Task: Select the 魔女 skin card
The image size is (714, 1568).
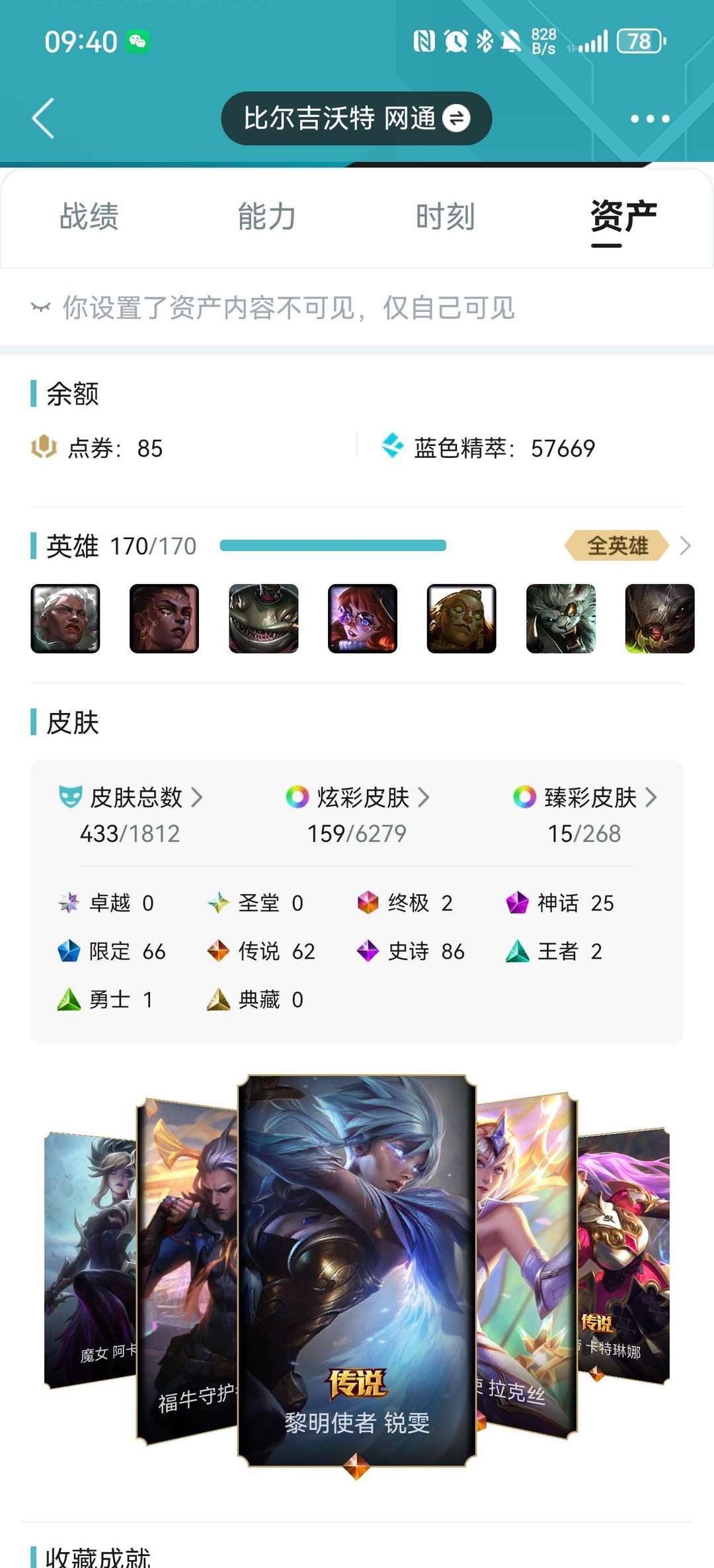Action: point(91,1259)
